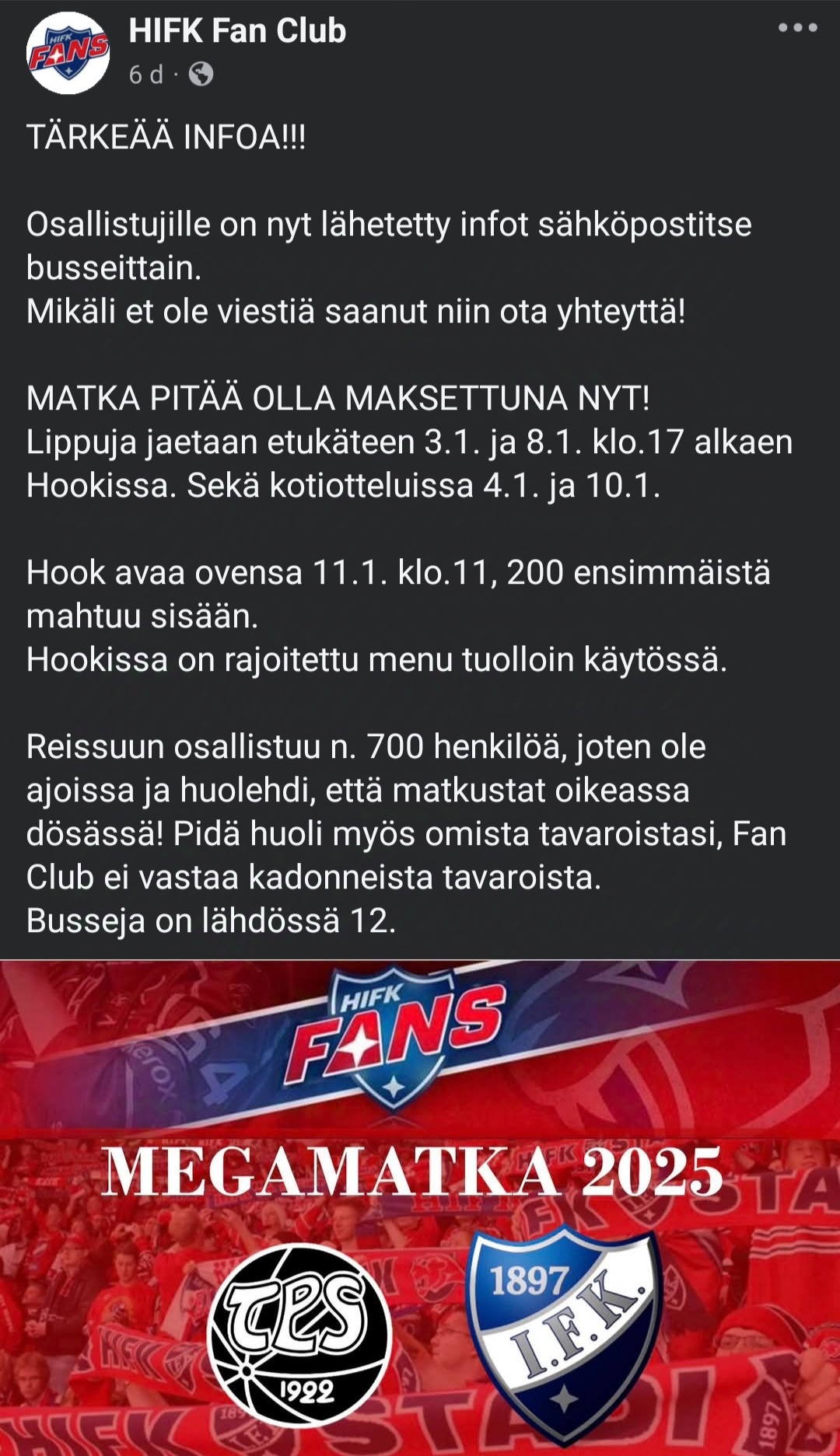Viewport: 840px width, 1456px height.
Task: Open HIFK Fan Club profile picture
Action: 68,53
